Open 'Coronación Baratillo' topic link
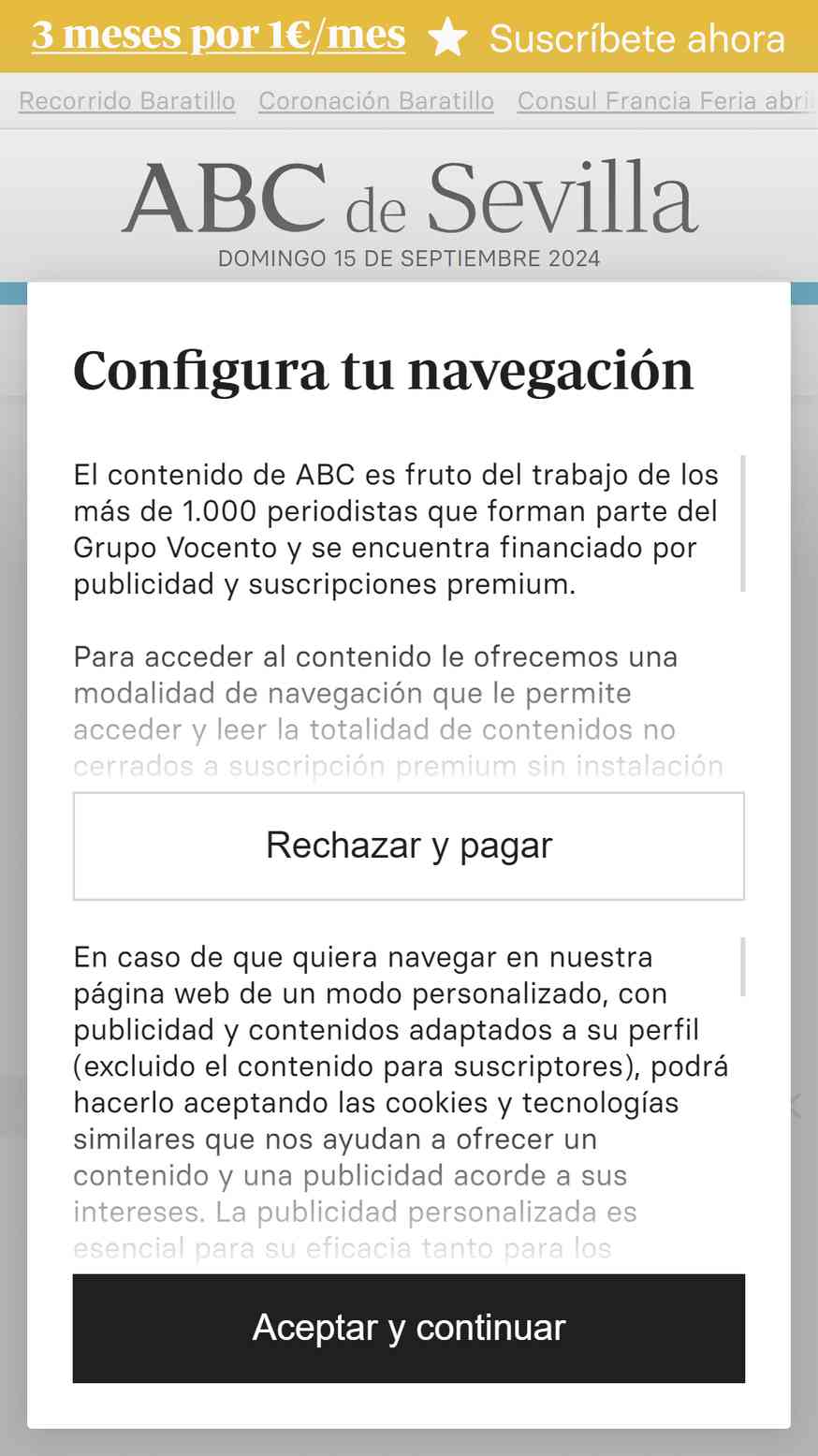The height and width of the screenshot is (1456, 818). pyautogui.click(x=376, y=101)
